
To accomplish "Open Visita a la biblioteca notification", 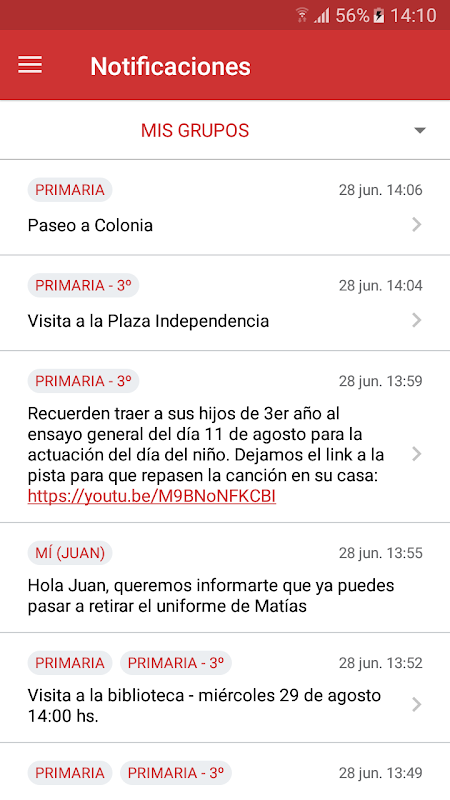I will 225,688.
